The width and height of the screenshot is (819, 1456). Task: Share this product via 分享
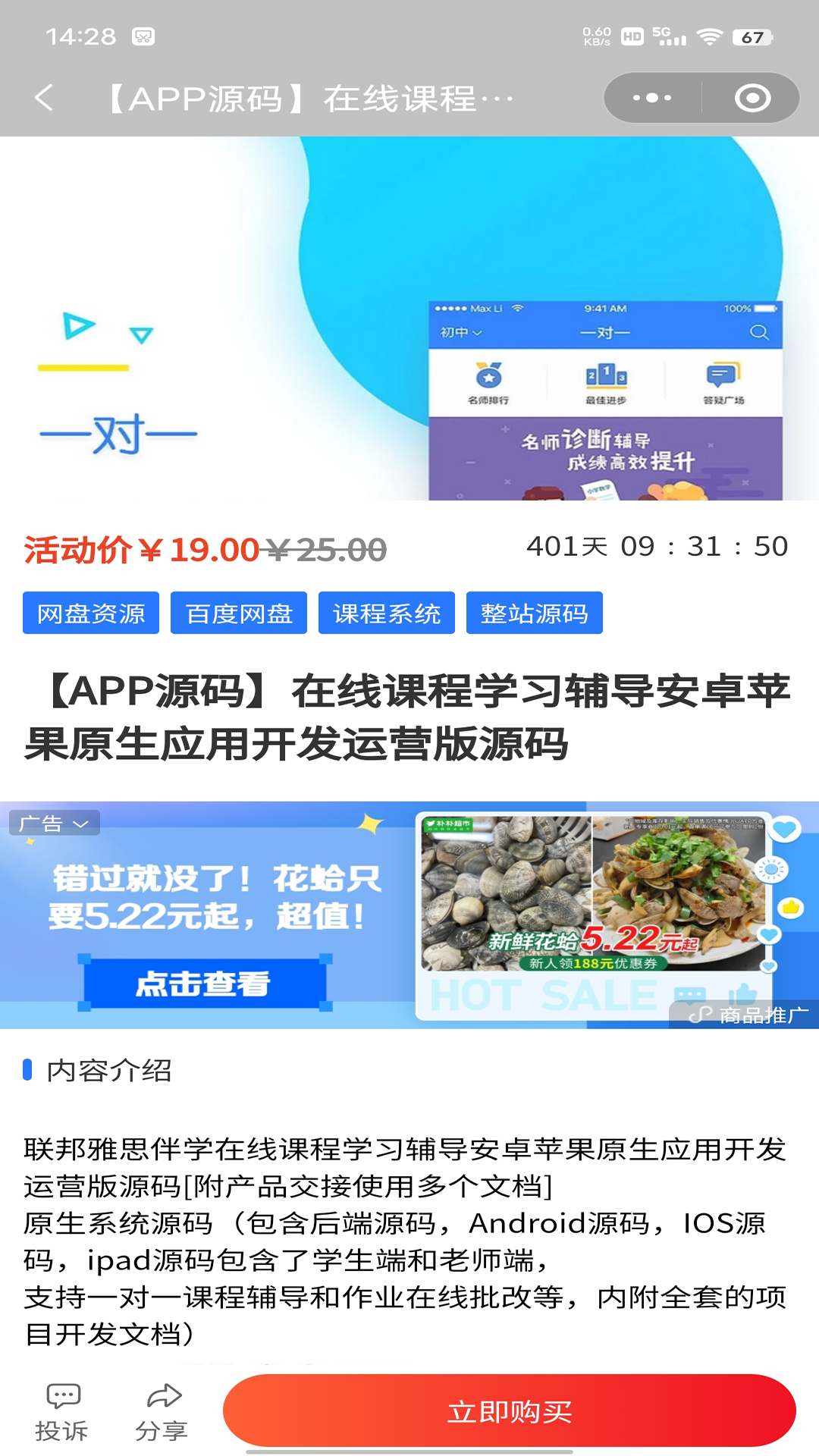(x=162, y=1412)
